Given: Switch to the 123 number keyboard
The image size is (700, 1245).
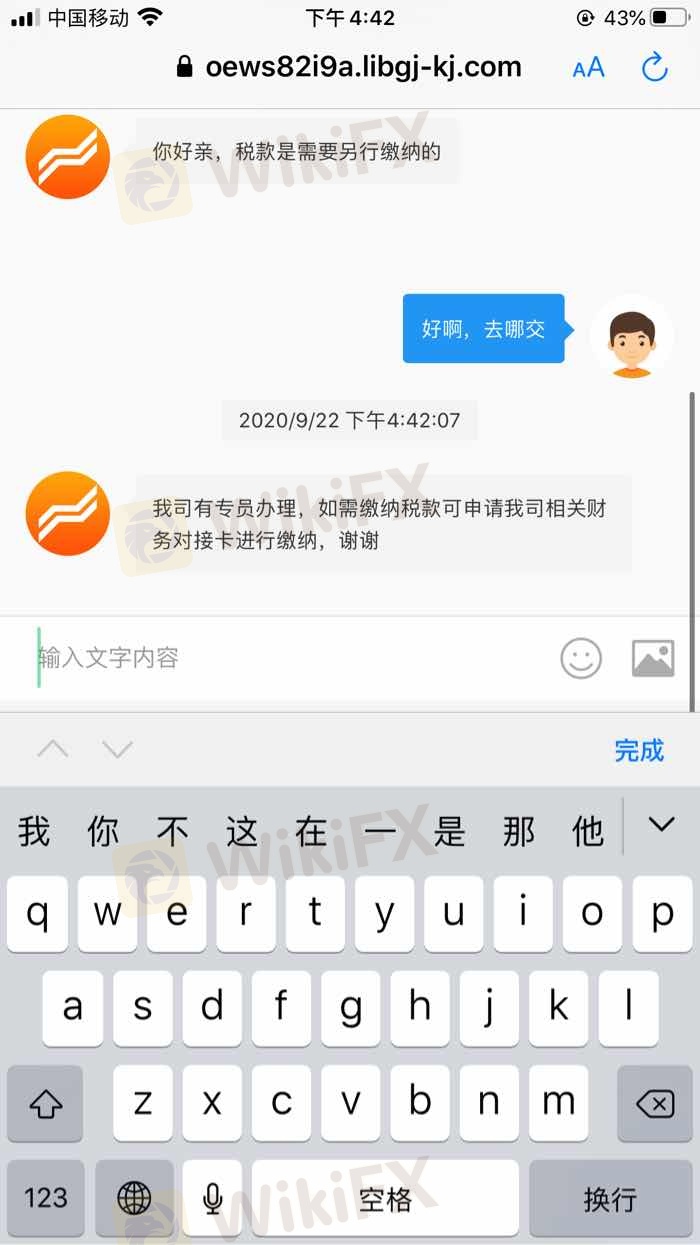Looking at the screenshot, I should [46, 1198].
